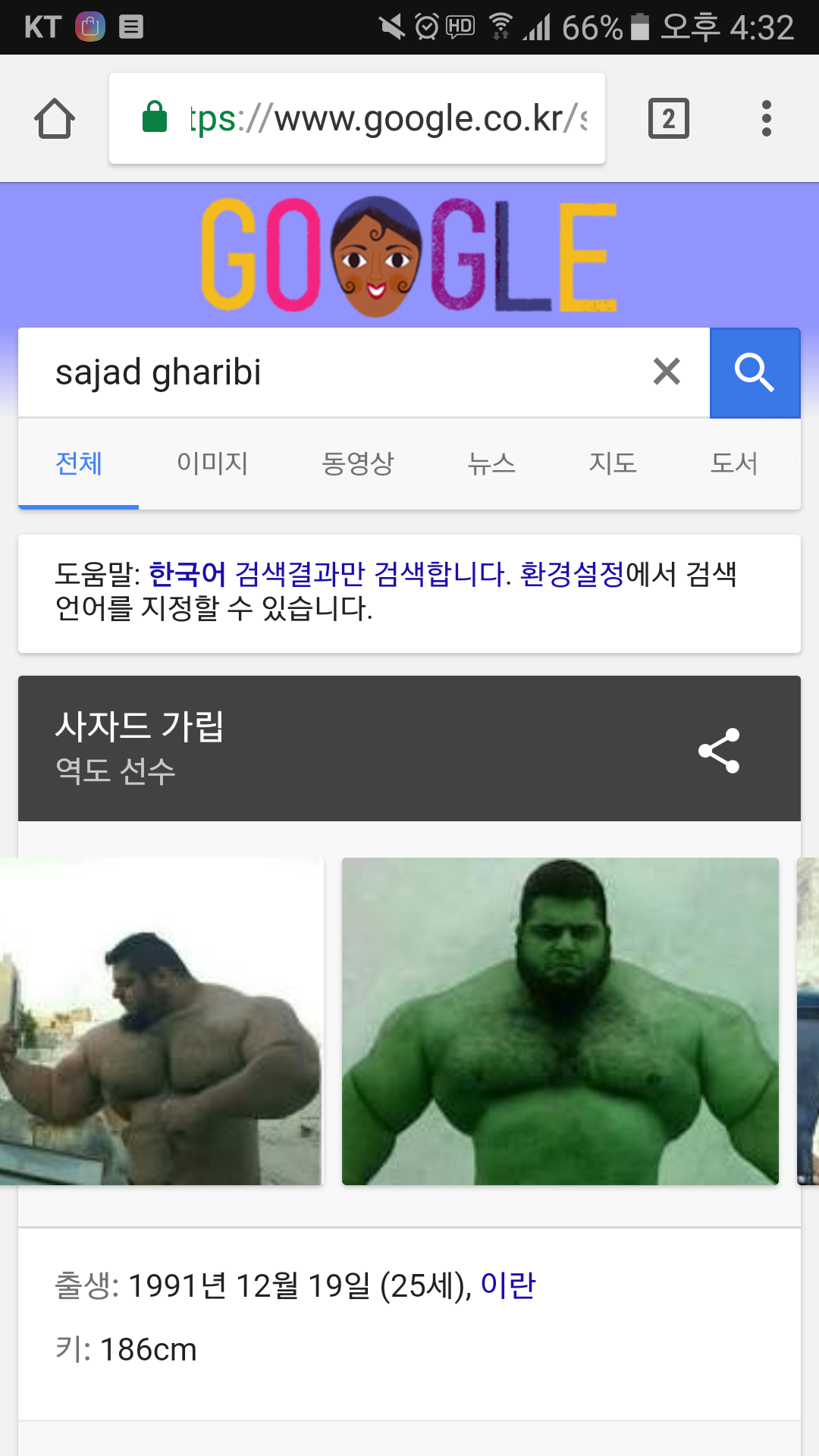
Task: Open the shirtless side-view photo
Action: tap(161, 1021)
